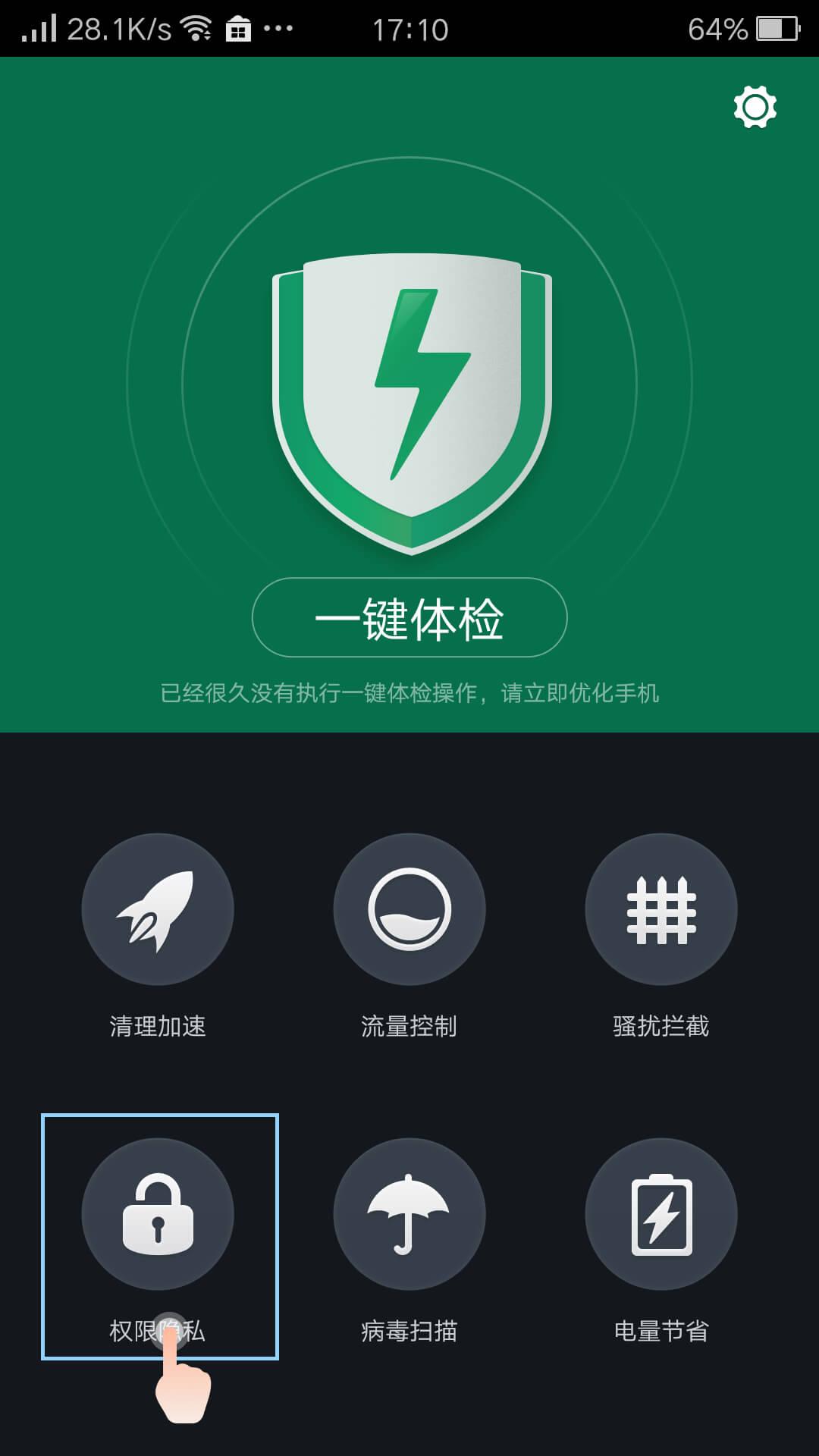This screenshot has height=1456, width=819.
Task: Start 一键体检 one-key checkup
Action: [x=409, y=617]
